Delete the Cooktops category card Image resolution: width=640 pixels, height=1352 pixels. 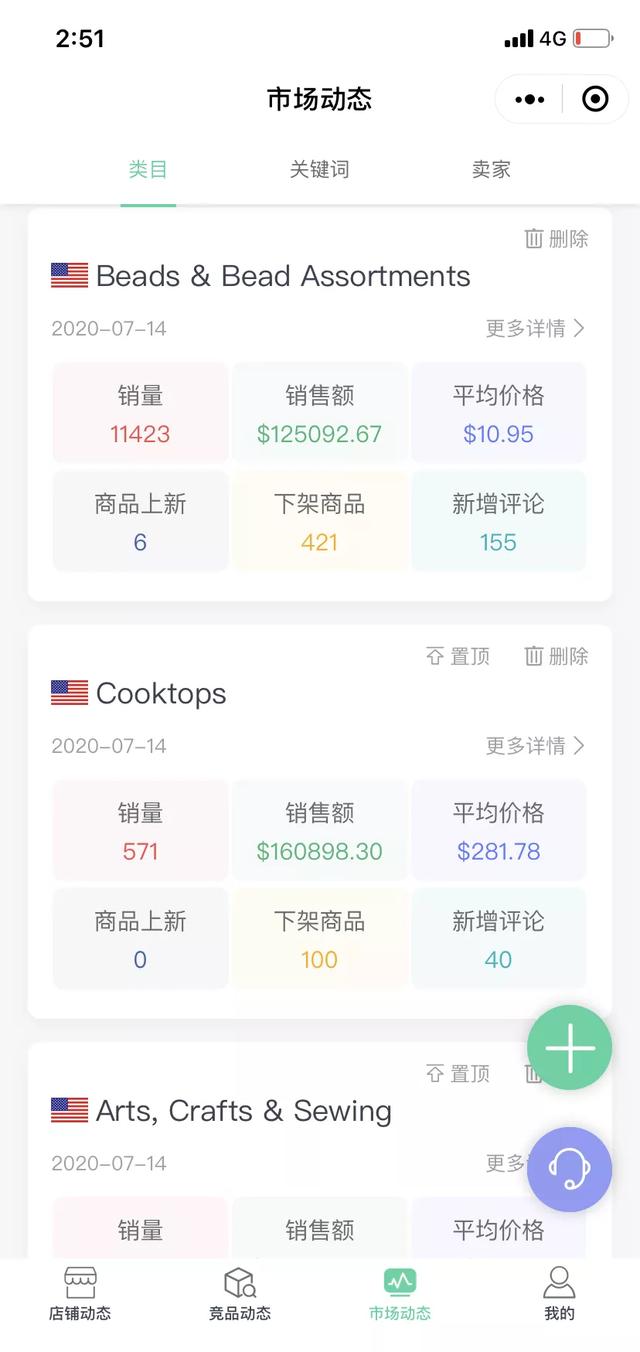(557, 656)
